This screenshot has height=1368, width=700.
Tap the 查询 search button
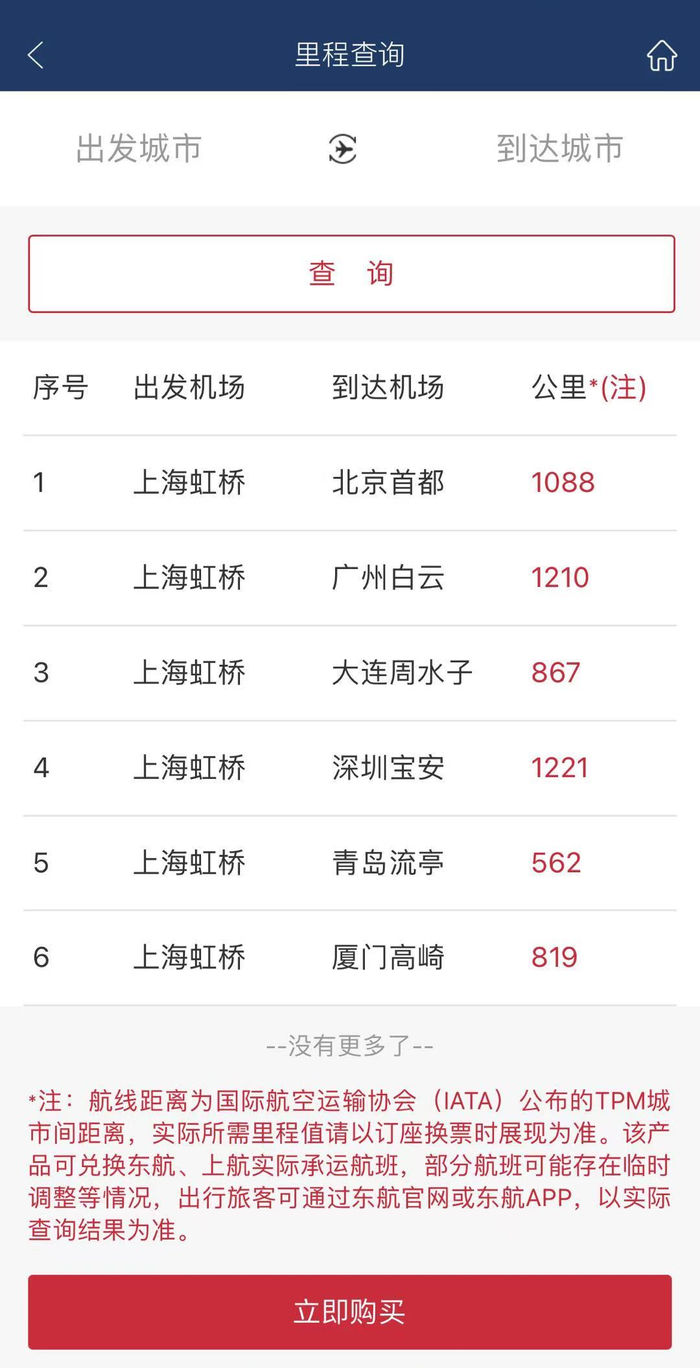(x=351, y=274)
